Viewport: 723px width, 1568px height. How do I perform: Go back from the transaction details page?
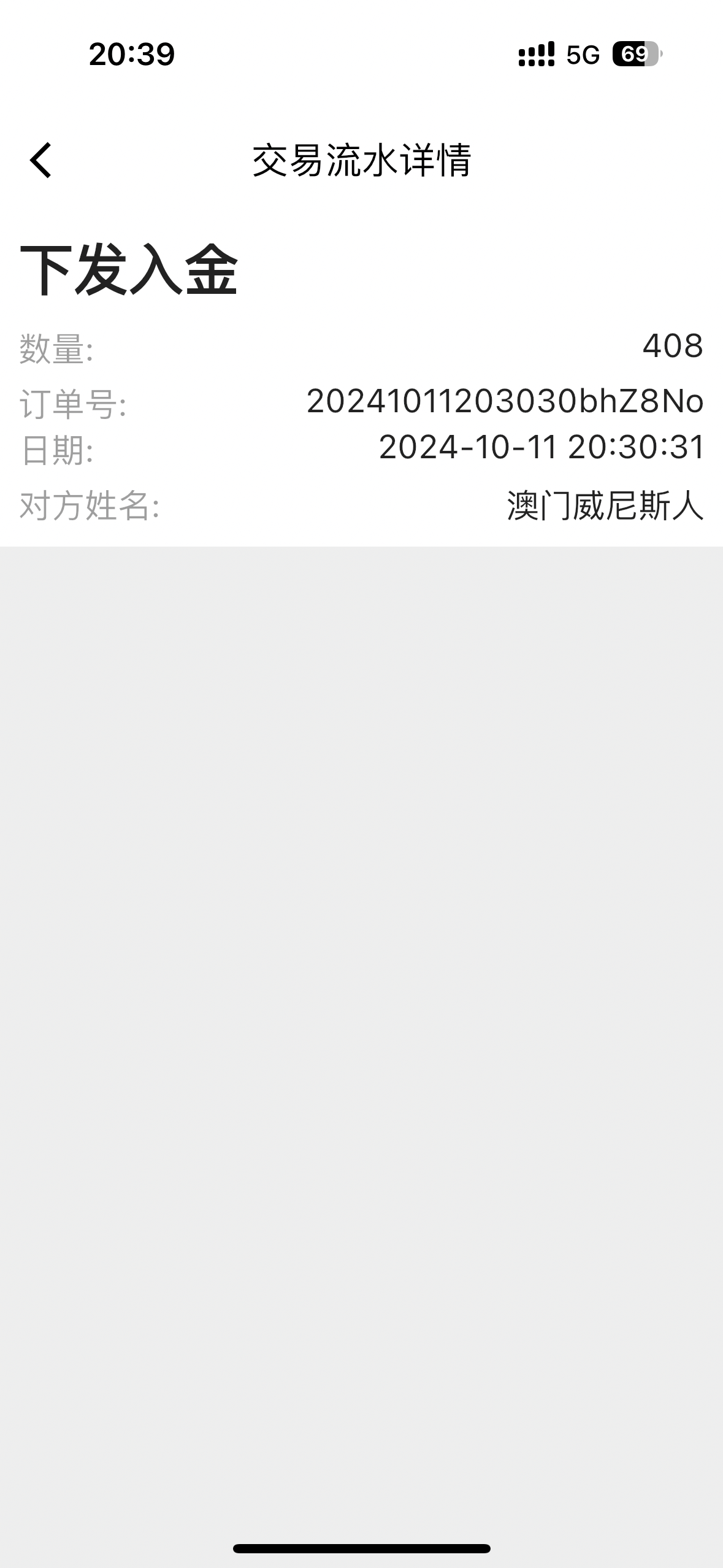[41, 161]
